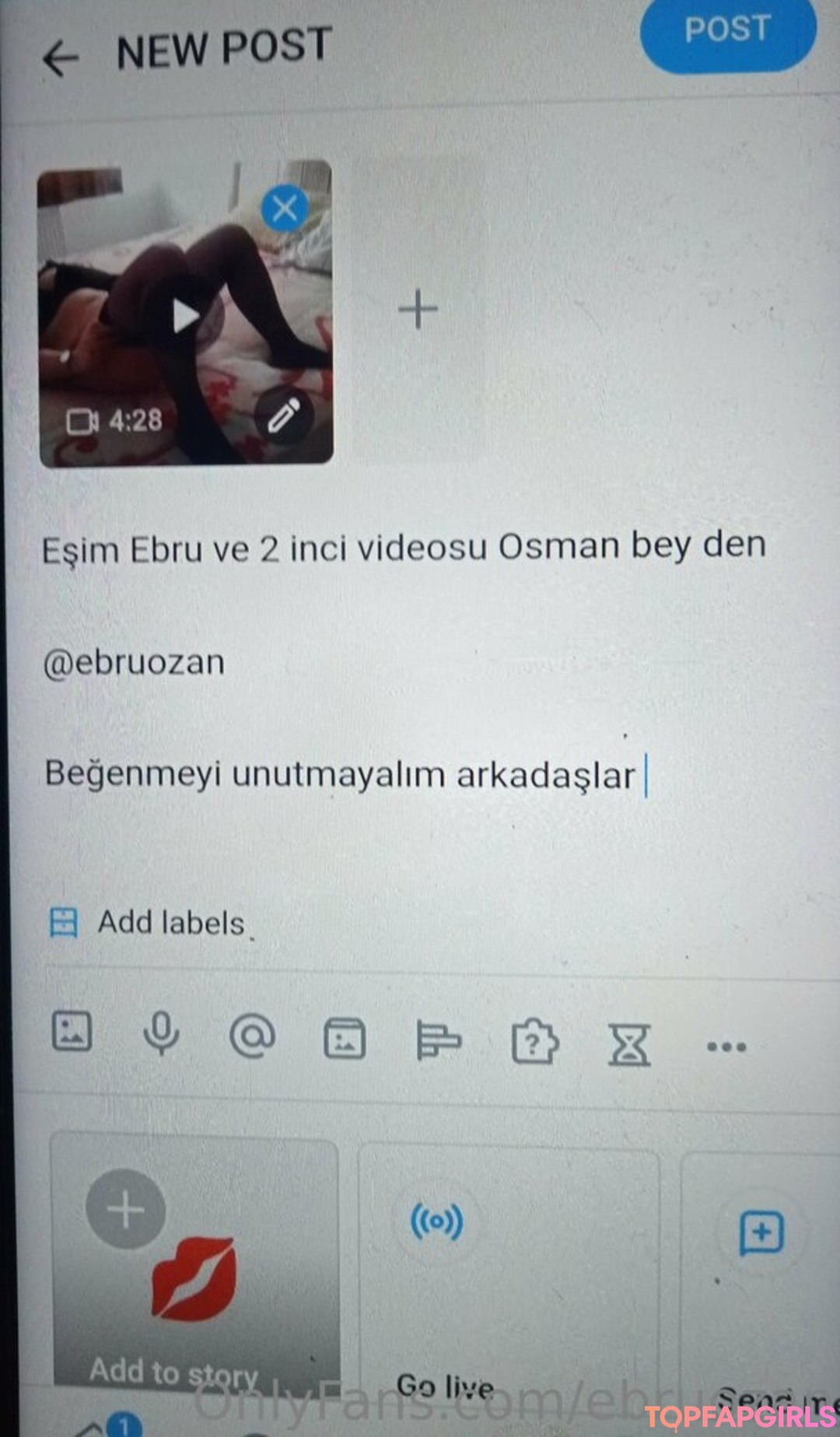Remove the attached video

tap(284, 209)
